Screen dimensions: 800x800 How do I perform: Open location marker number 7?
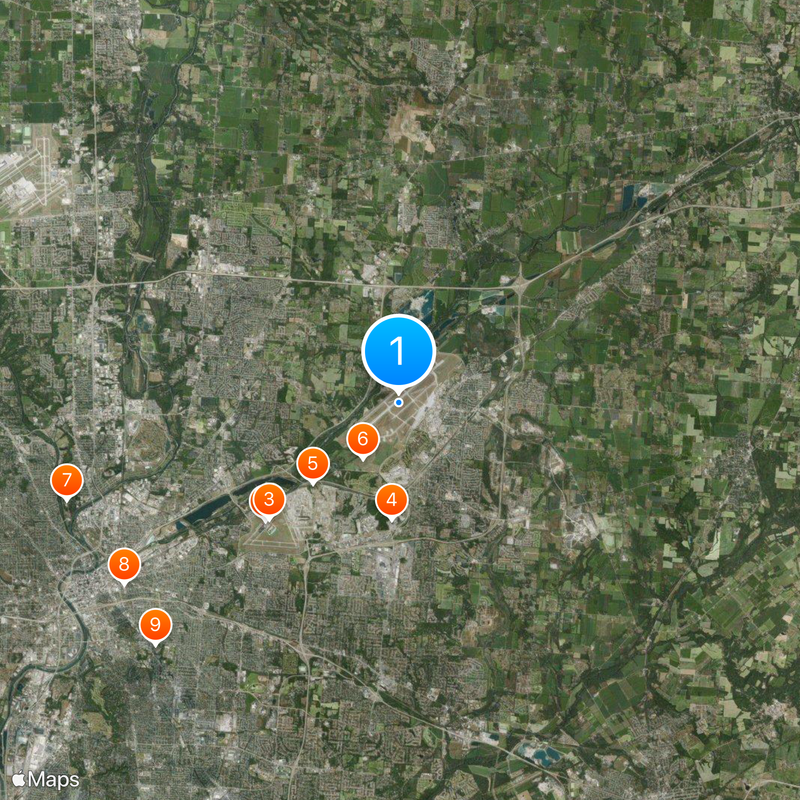pos(66,480)
